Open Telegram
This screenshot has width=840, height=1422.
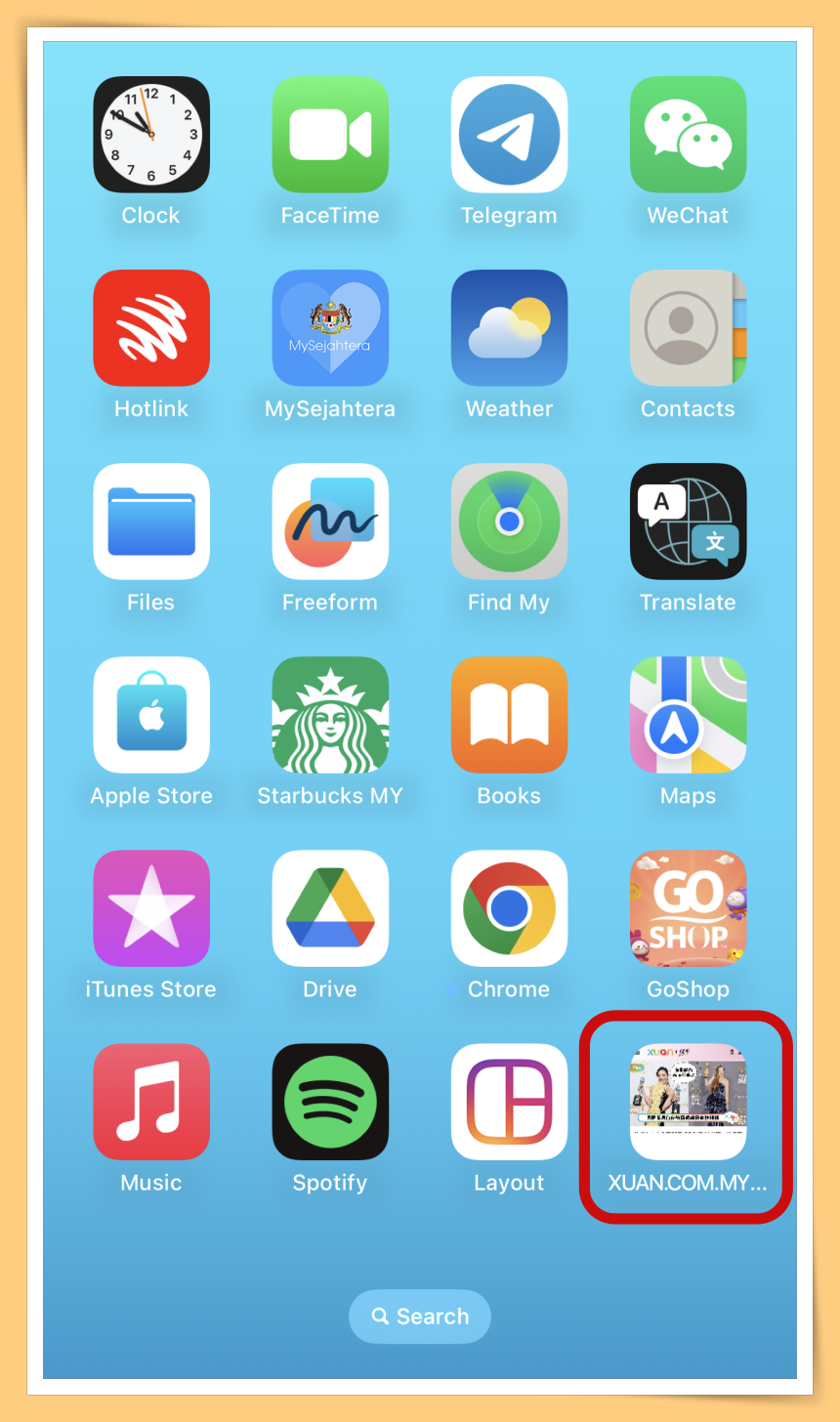pyautogui.click(x=509, y=135)
